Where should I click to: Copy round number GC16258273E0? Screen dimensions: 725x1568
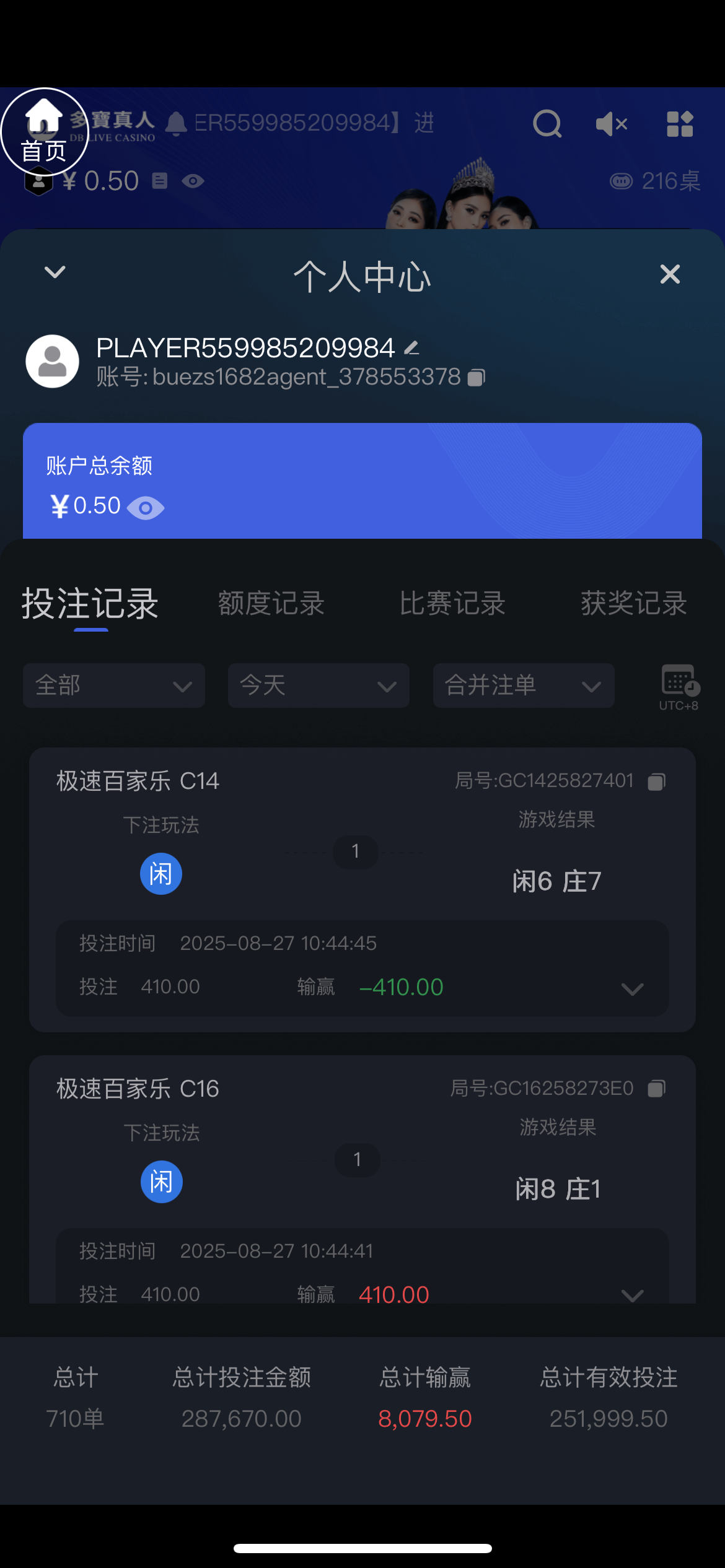coord(656,1089)
